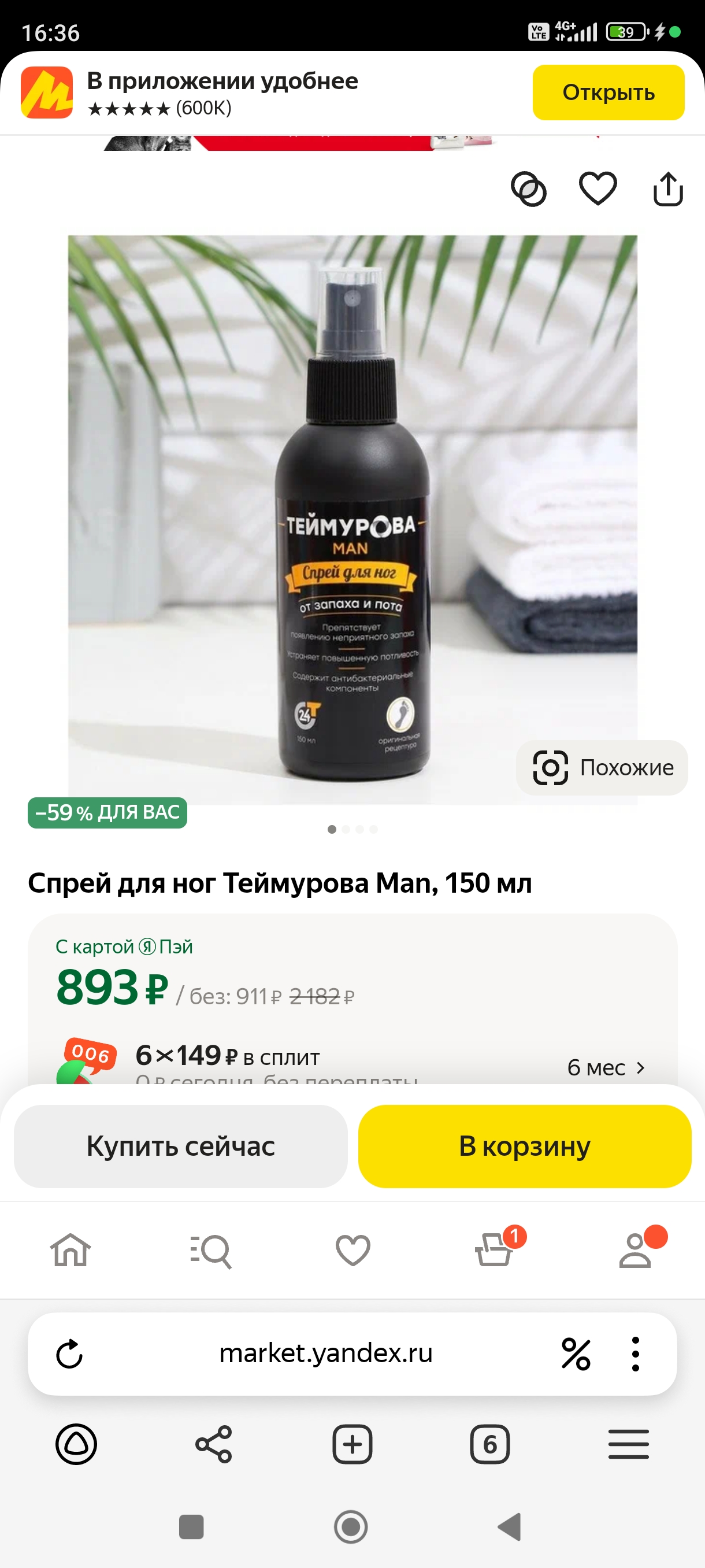
Task: Open the 6 мес split payment options
Action: [605, 1067]
